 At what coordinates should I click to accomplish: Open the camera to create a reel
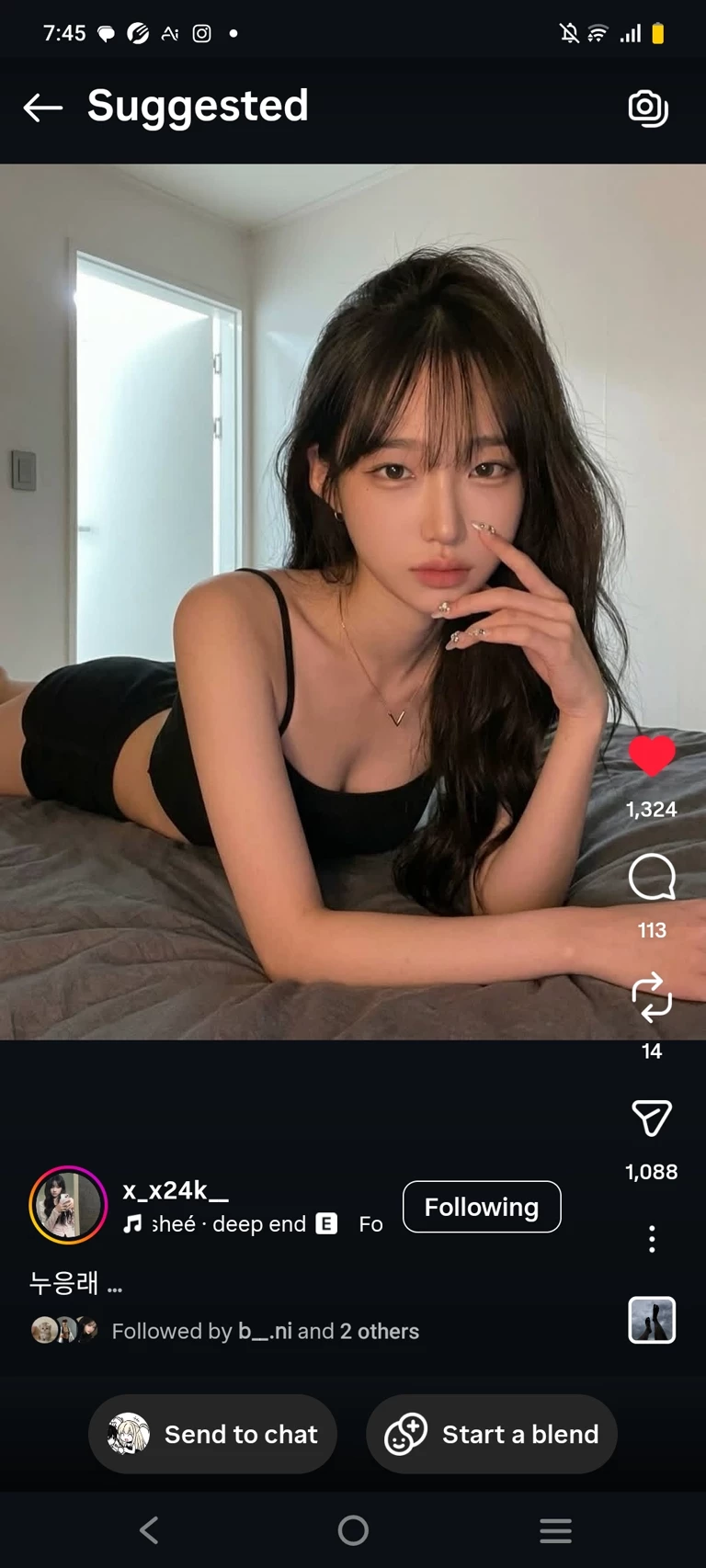648,108
